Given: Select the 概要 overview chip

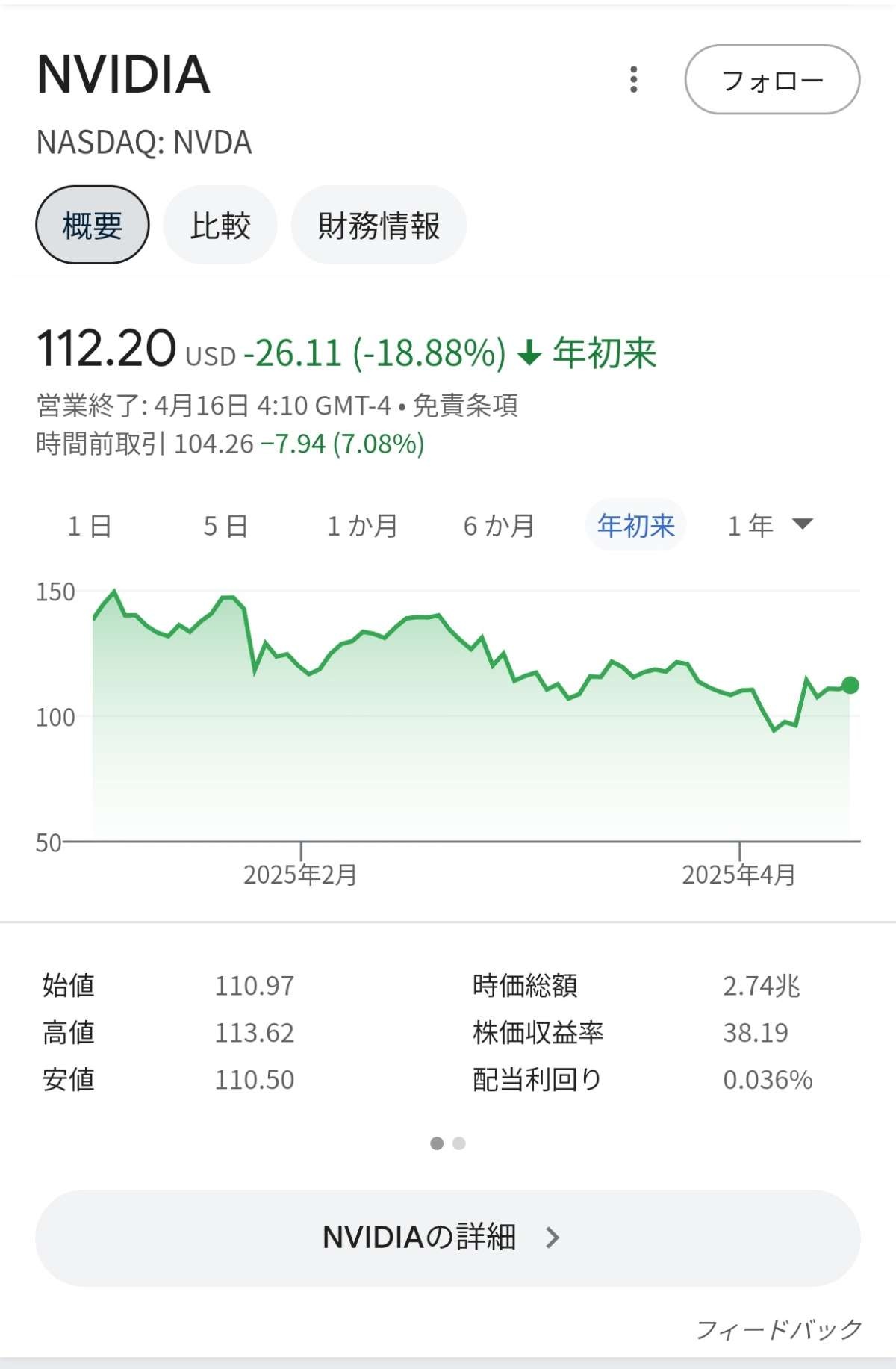Looking at the screenshot, I should coord(93,225).
